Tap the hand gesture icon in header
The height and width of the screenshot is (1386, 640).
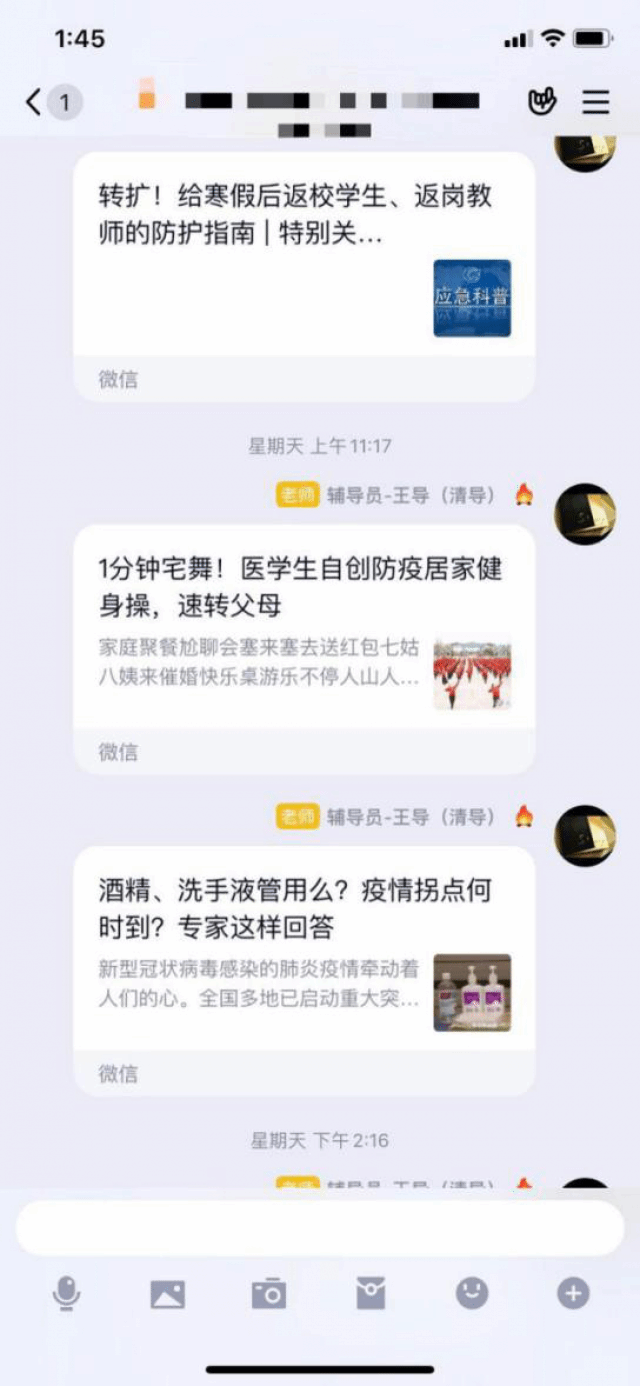(541, 101)
